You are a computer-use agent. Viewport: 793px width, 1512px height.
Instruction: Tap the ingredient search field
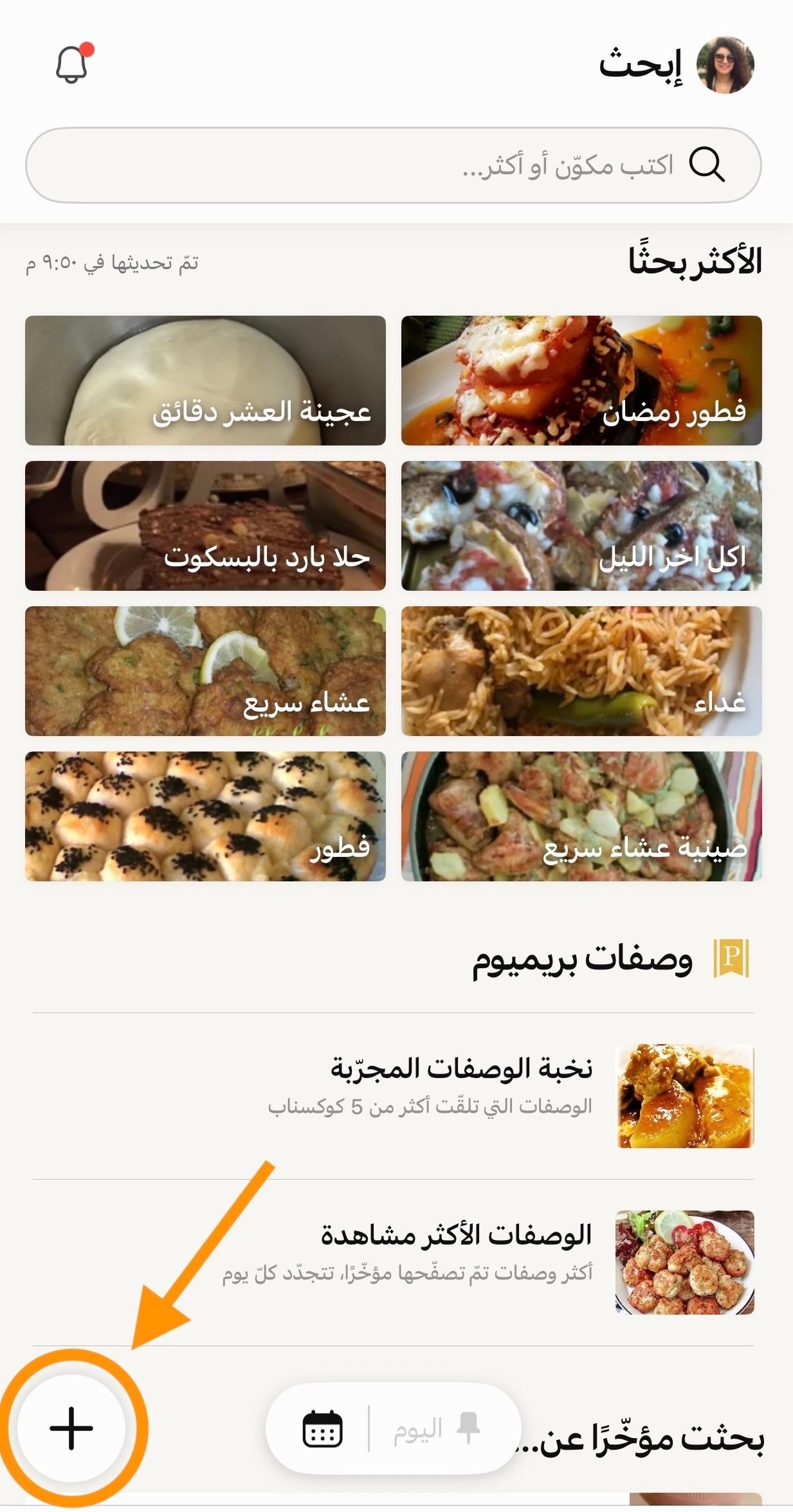(392, 165)
